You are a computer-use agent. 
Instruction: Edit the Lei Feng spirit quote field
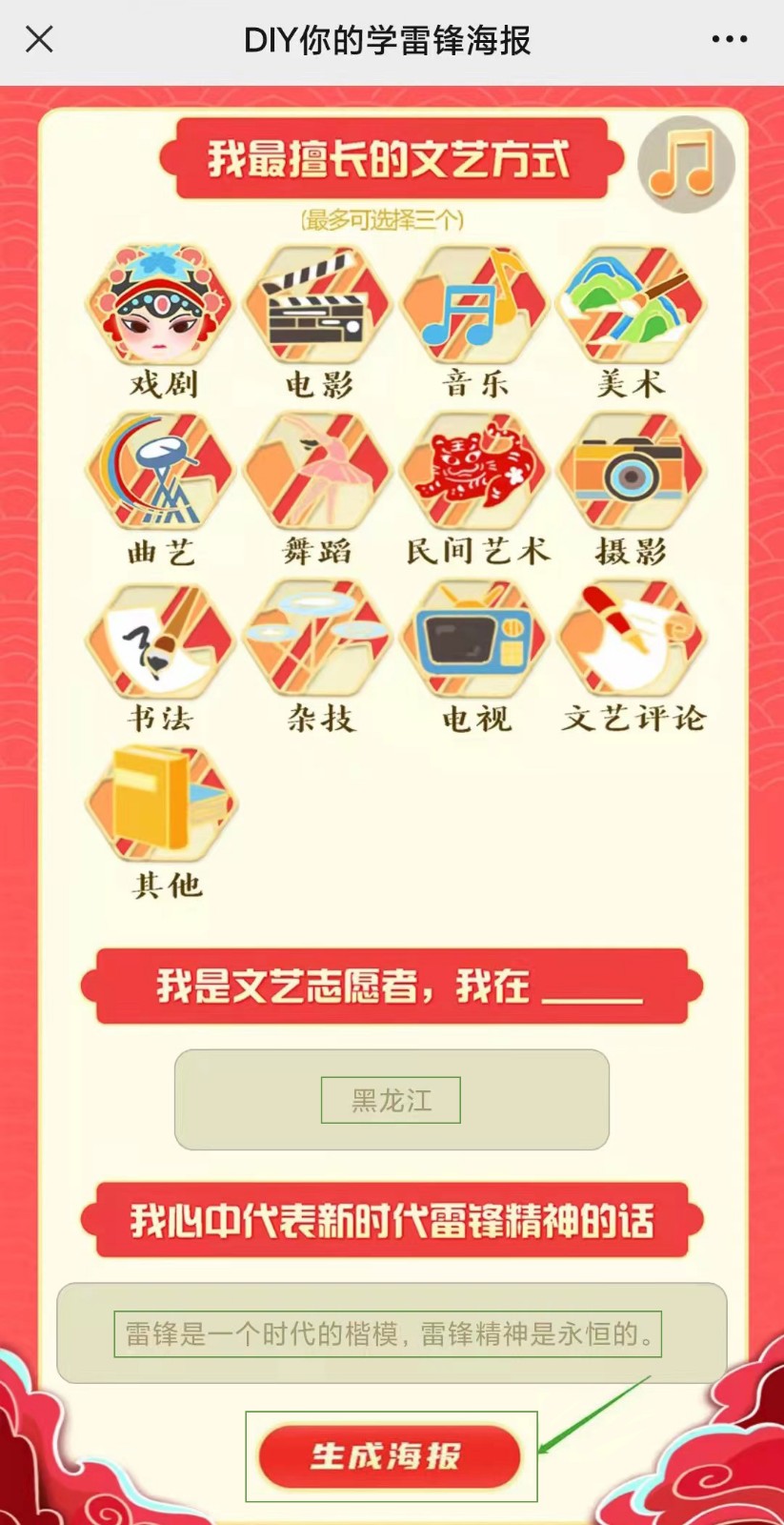[392, 1333]
